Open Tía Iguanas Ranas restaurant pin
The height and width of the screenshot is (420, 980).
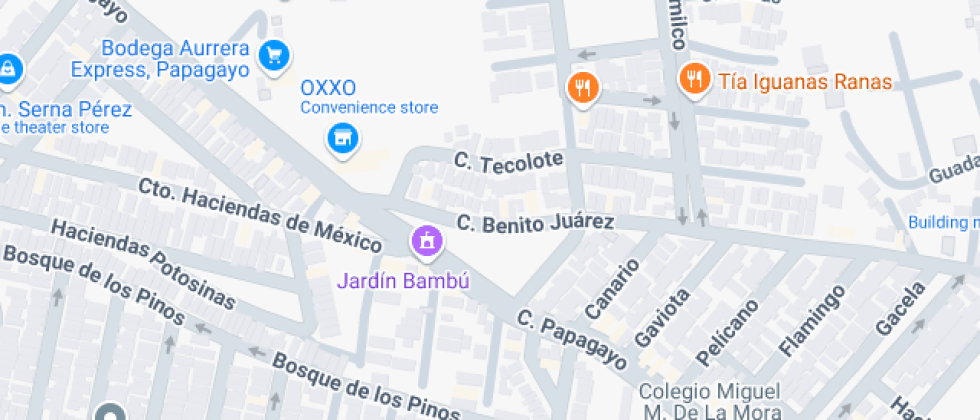(693, 79)
